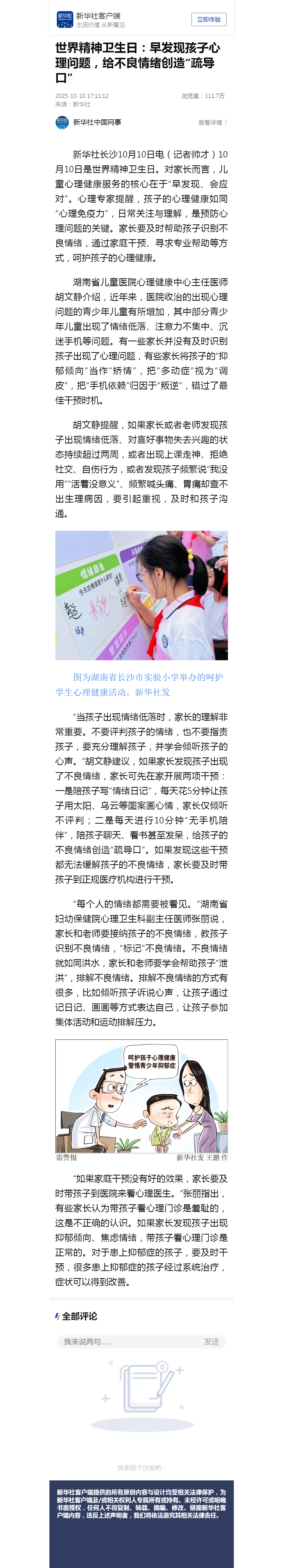The height and width of the screenshot is (1568, 283).
Task: Tap the 立即体验 button
Action: pos(209,19)
